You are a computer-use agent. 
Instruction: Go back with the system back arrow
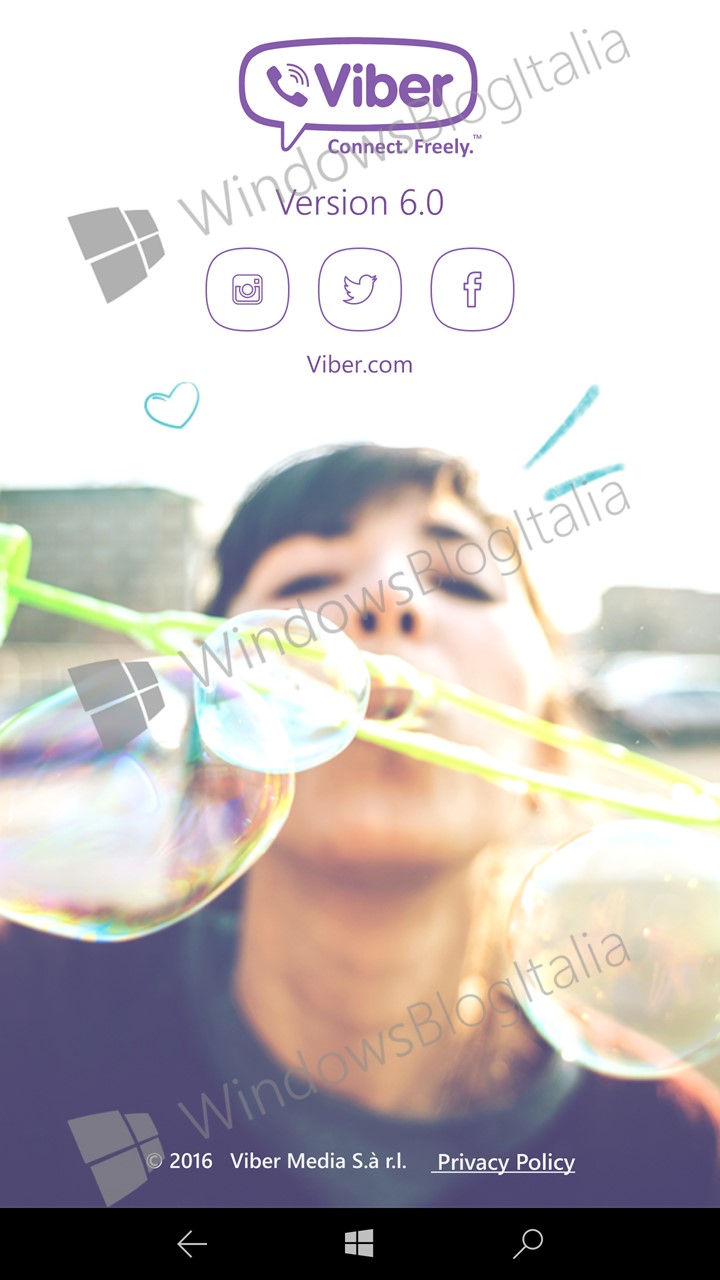(192, 1244)
